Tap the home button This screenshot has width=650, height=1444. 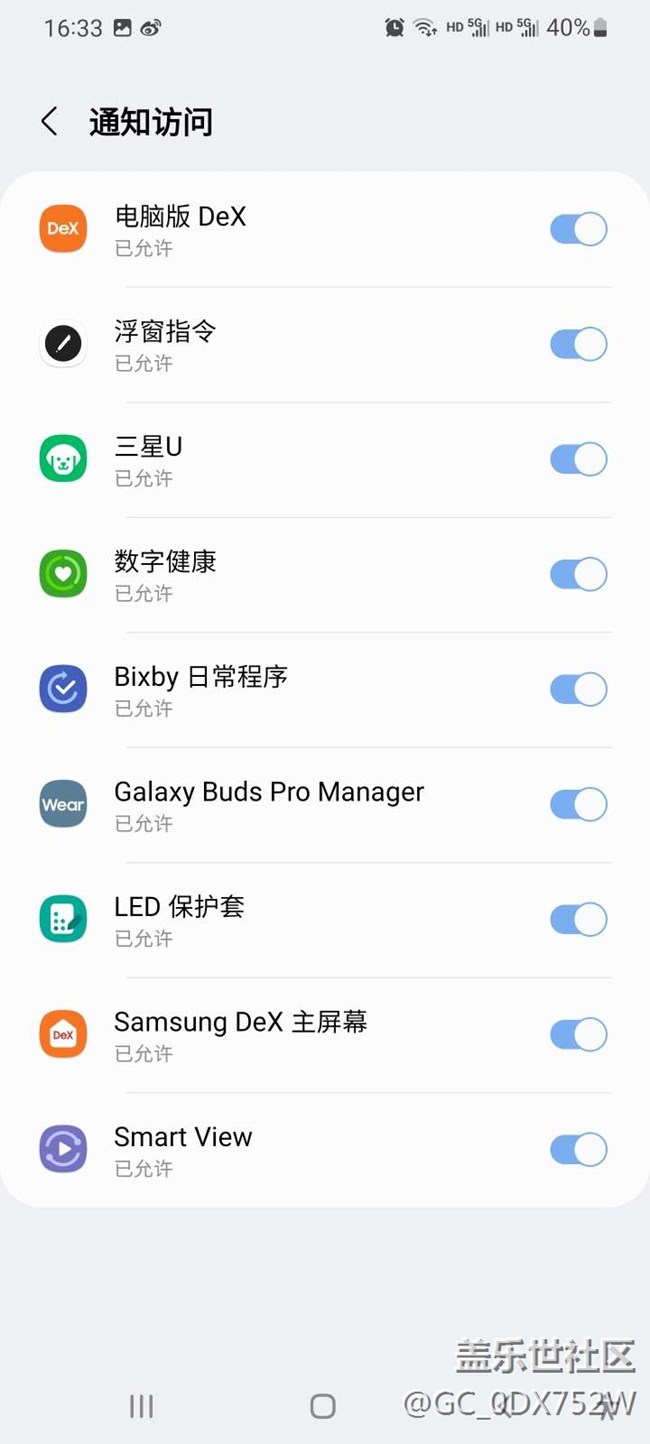click(x=322, y=1406)
